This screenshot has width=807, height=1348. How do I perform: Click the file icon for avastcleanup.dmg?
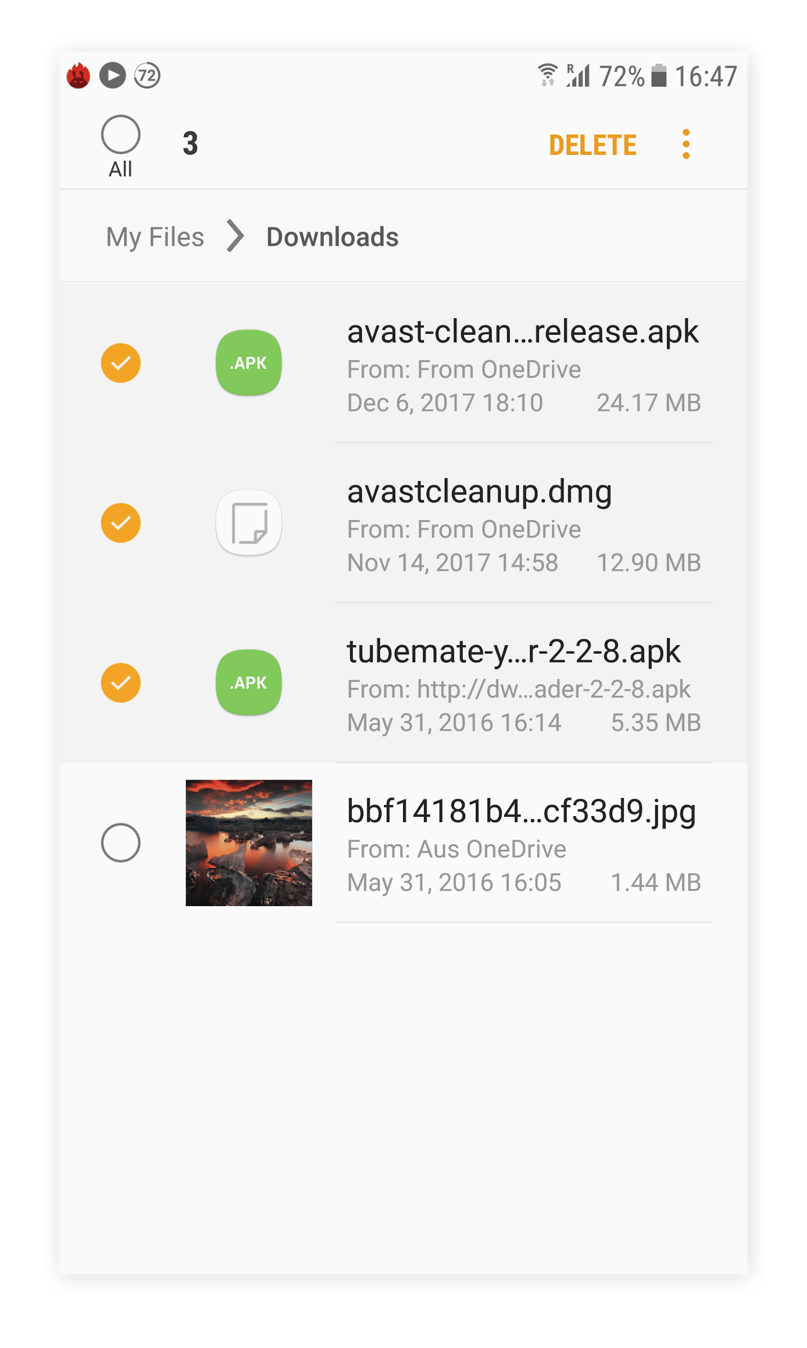point(248,522)
